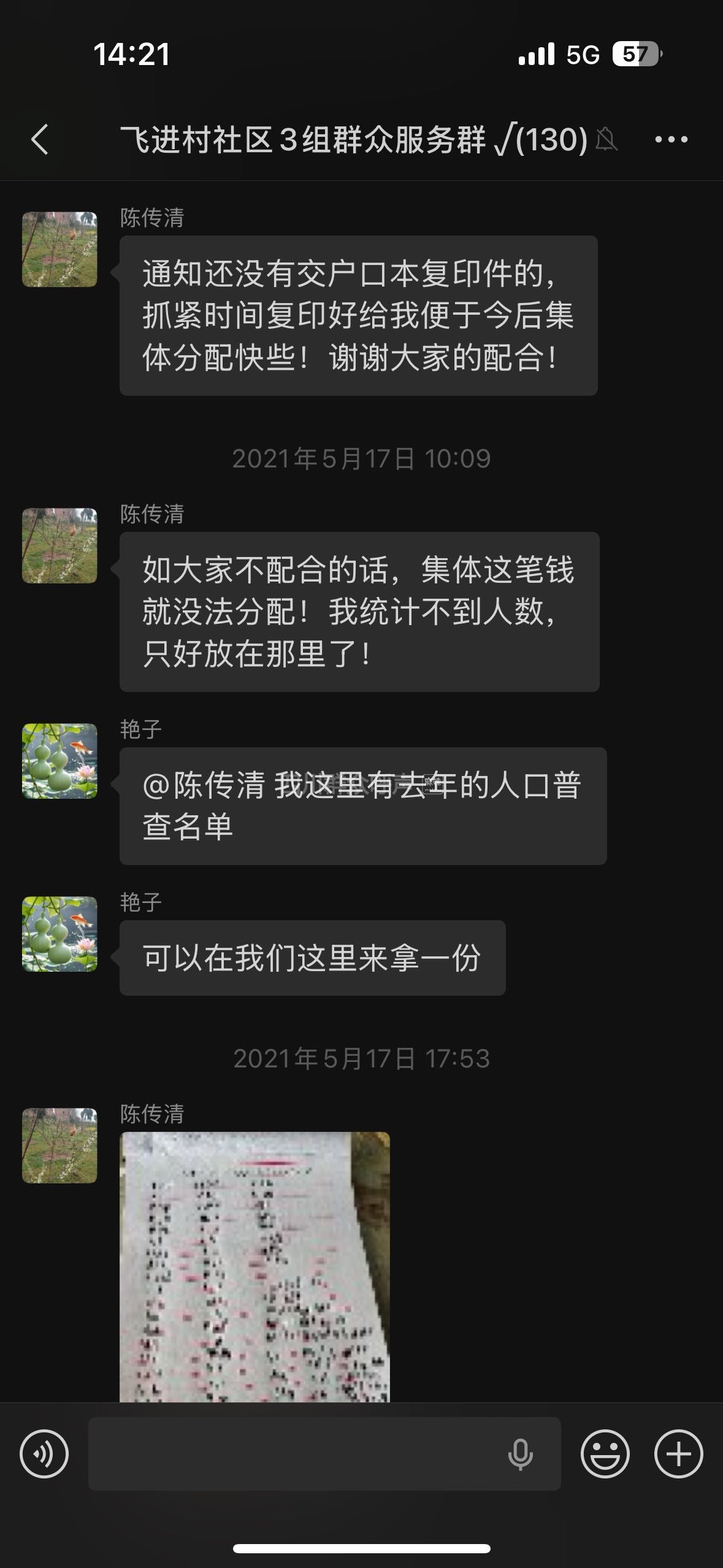
Task: Open the emoji sticker panel
Action: [605, 1453]
